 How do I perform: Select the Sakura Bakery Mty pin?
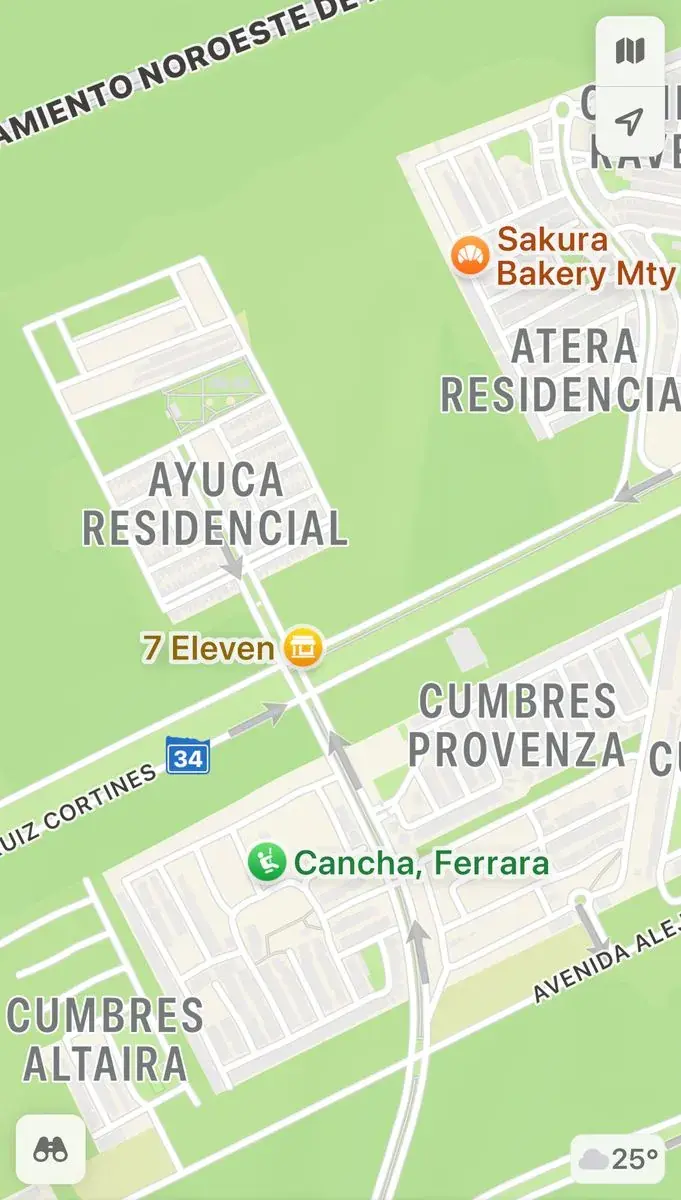point(469,257)
